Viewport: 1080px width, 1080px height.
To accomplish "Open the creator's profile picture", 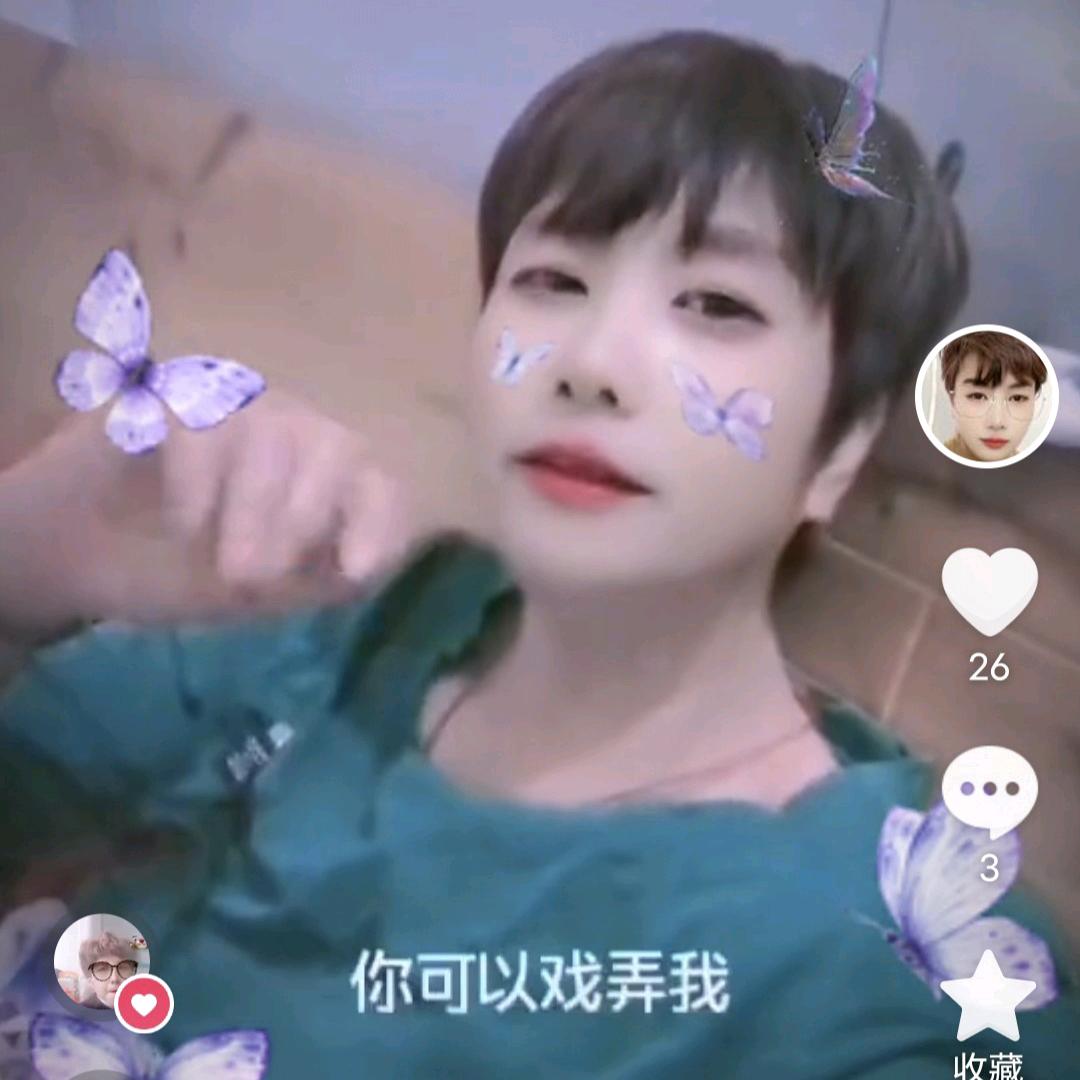I will point(986,397).
